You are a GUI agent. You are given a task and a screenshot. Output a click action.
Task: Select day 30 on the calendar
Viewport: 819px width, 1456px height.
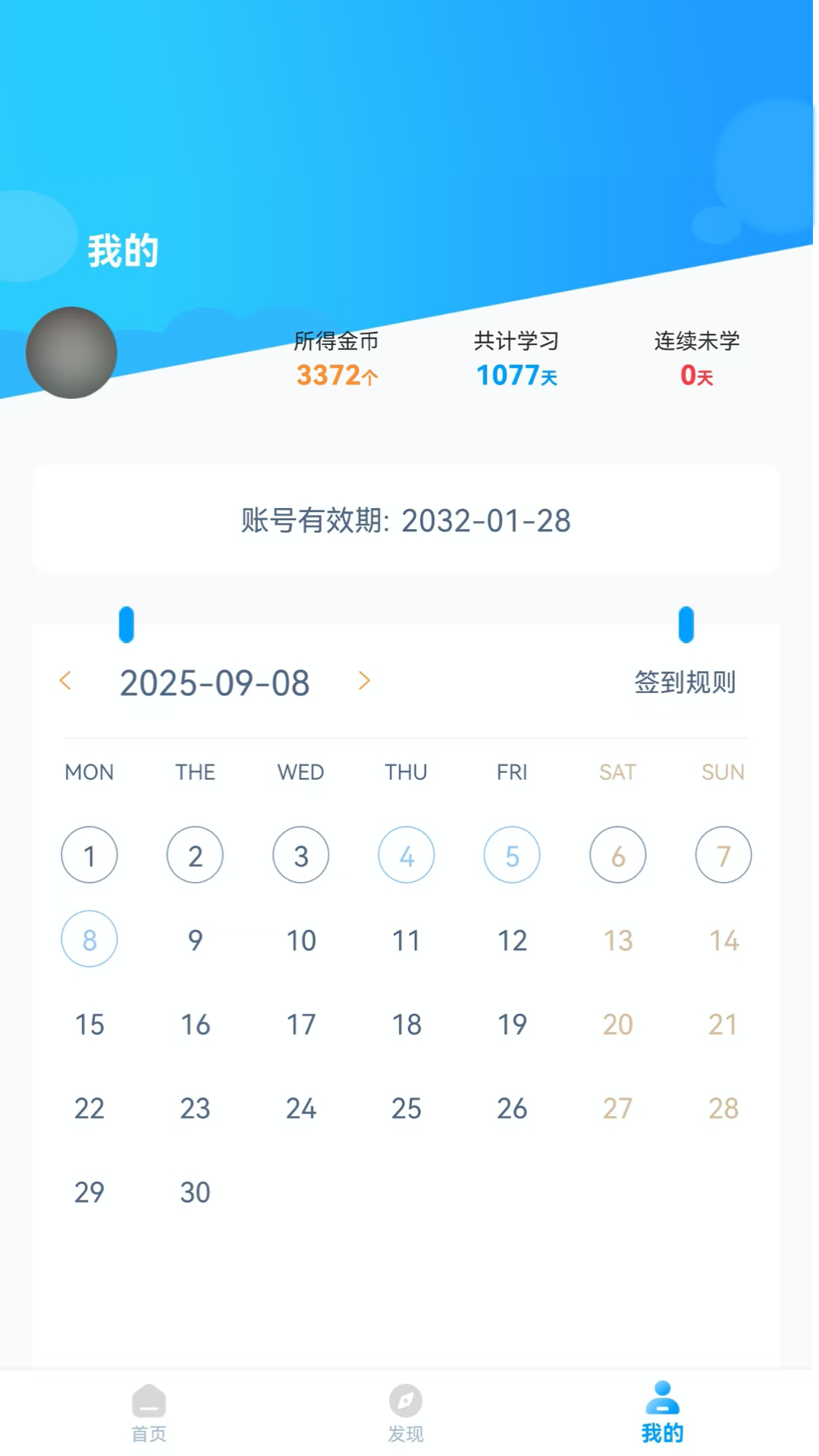pos(195,1192)
